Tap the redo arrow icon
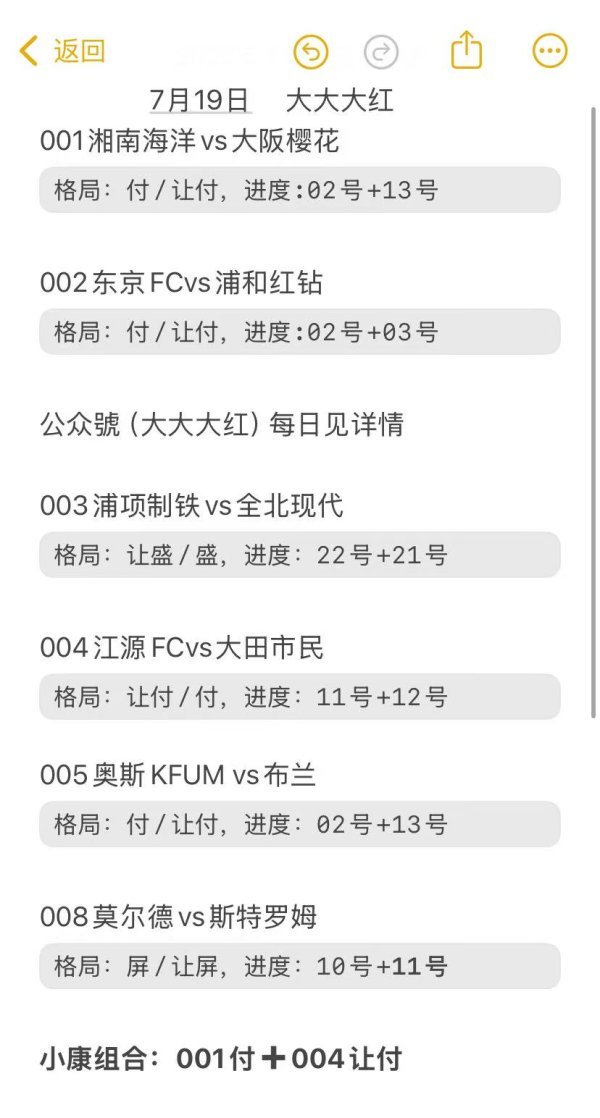 coord(381,52)
